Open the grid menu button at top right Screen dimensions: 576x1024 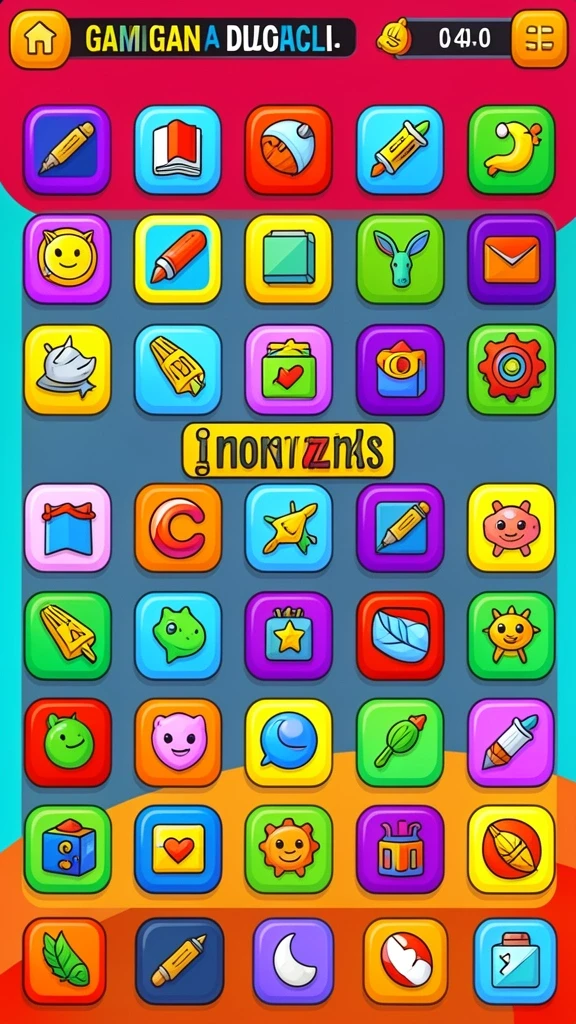click(x=539, y=39)
